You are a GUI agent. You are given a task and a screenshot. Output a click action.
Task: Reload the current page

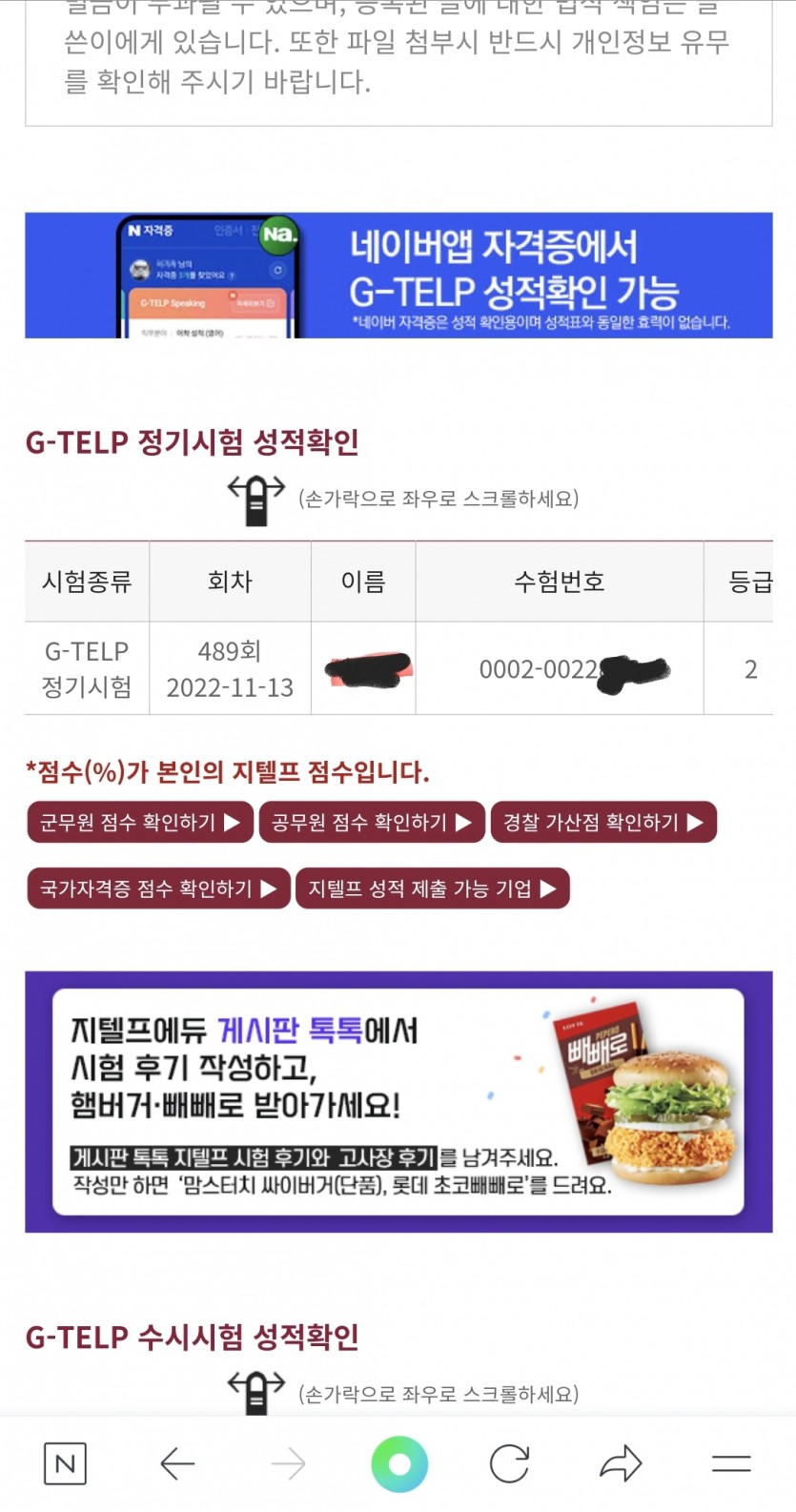click(x=510, y=1463)
